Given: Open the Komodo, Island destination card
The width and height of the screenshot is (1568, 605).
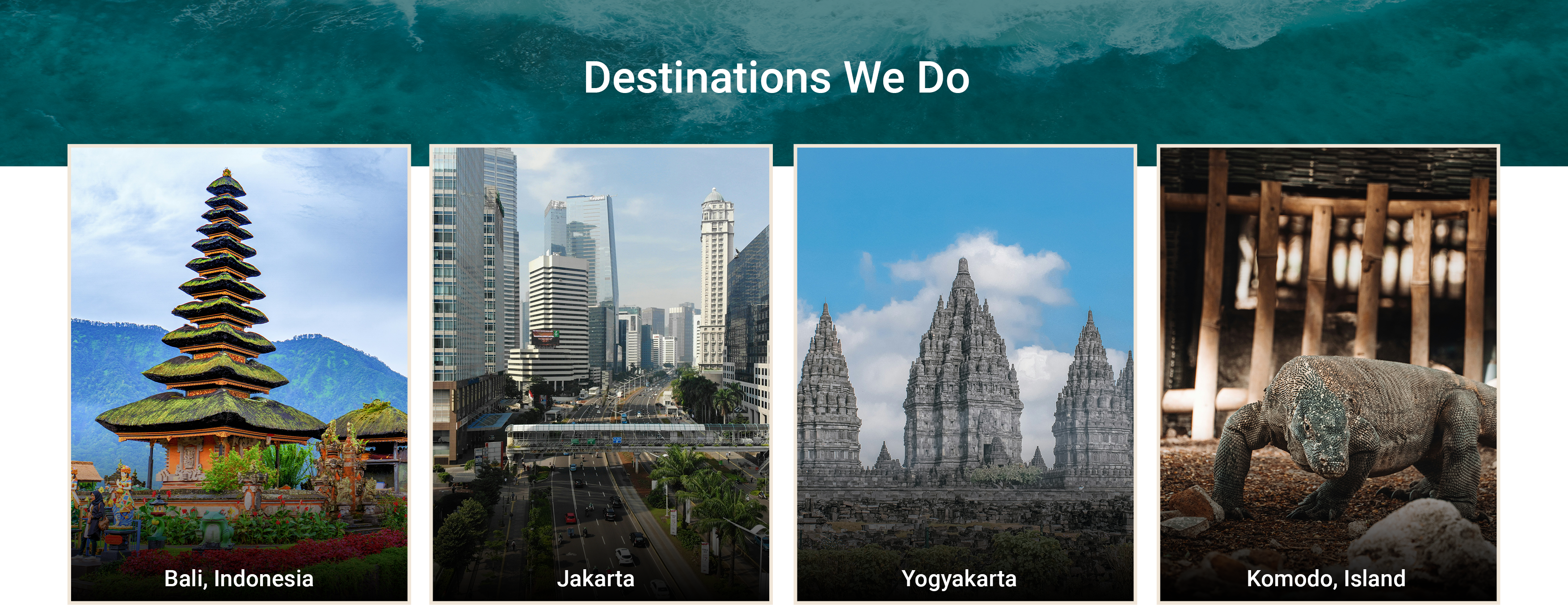Looking at the screenshot, I should [1328, 374].
